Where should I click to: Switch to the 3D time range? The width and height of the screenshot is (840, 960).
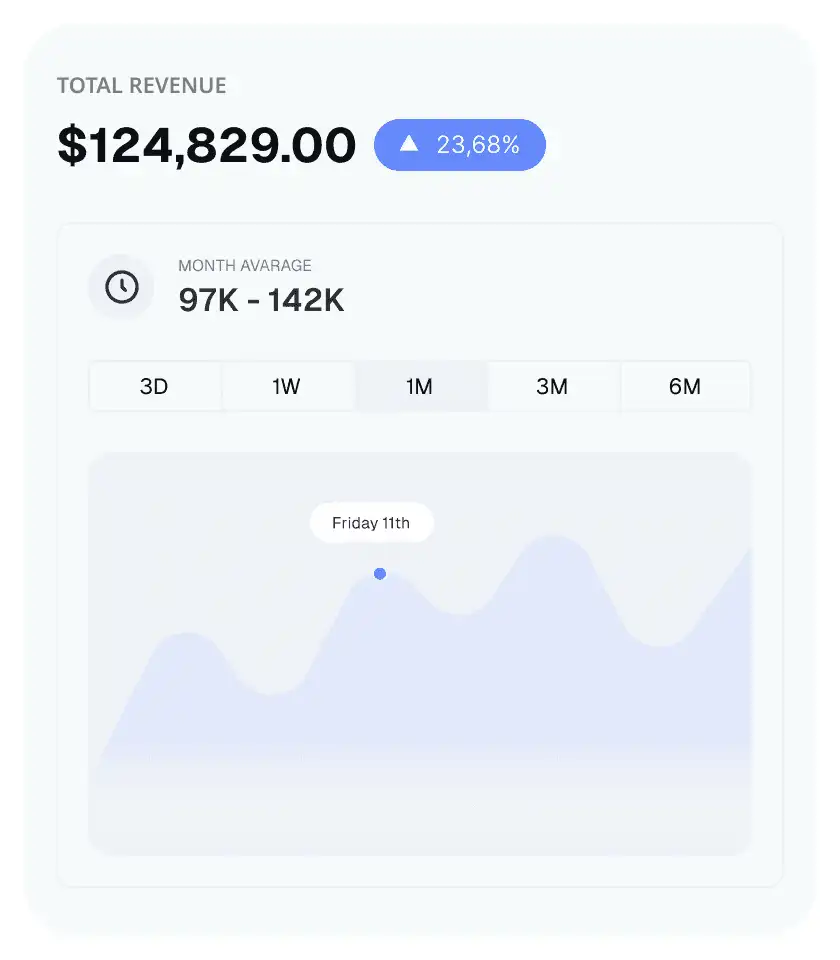pyautogui.click(x=155, y=386)
